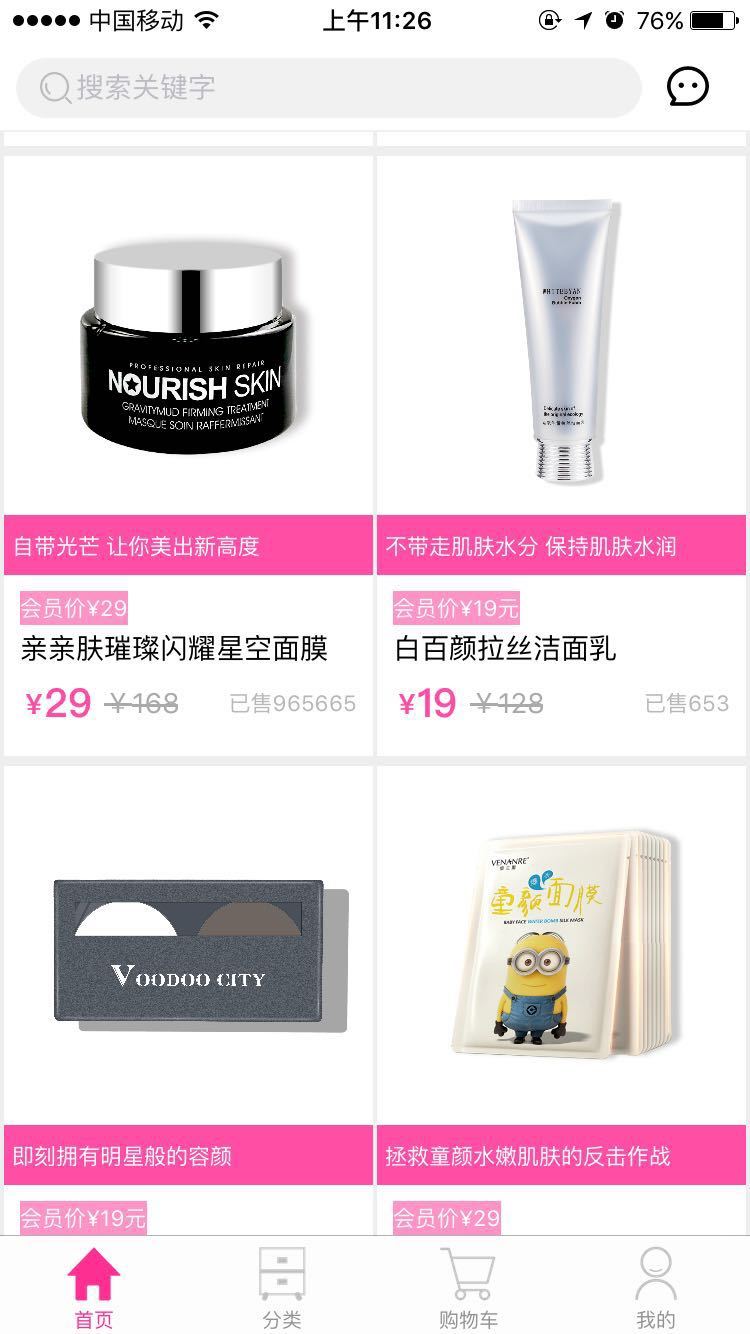Open the 我的 tab

[656, 1288]
